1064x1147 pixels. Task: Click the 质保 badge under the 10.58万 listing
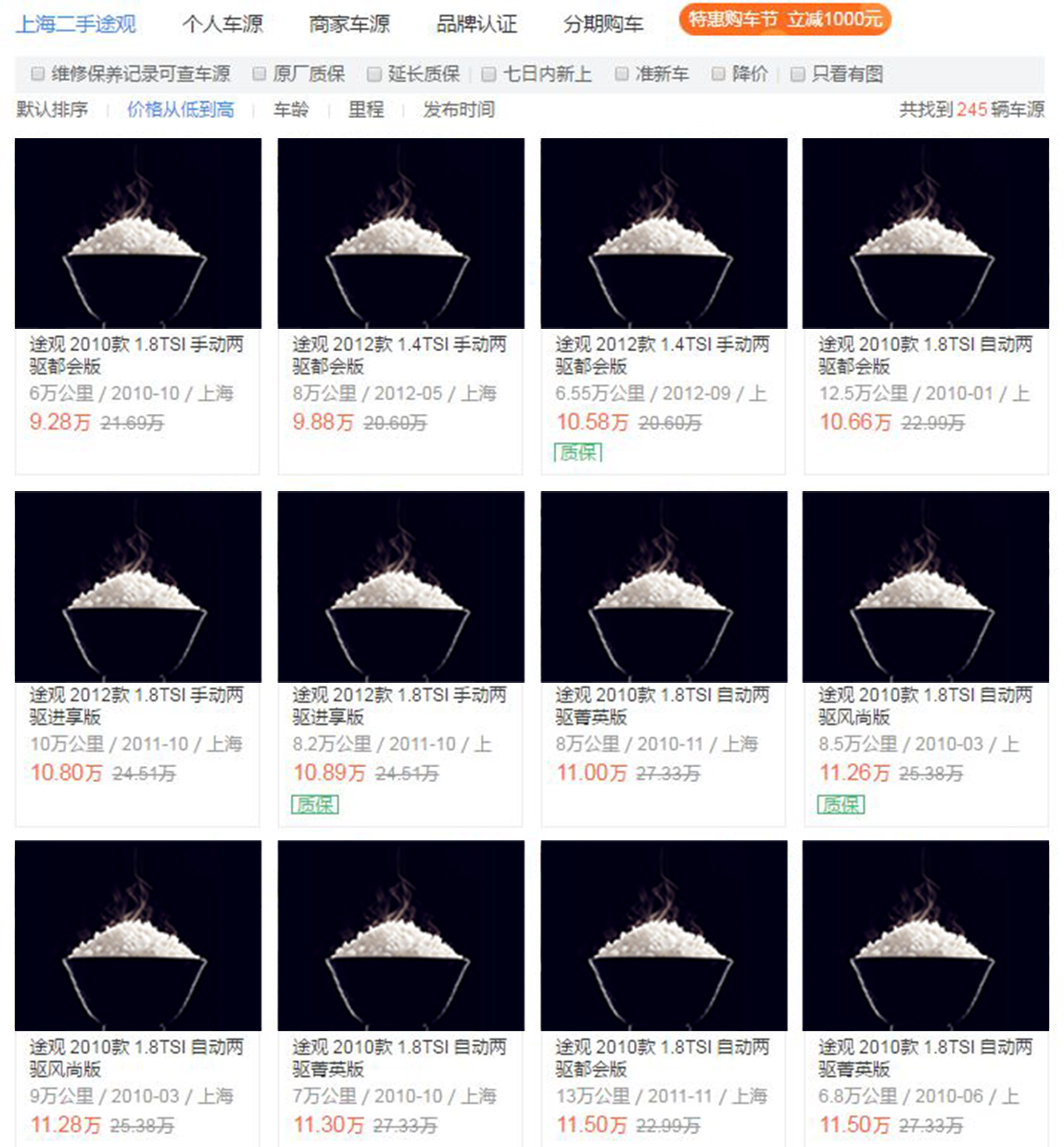[x=578, y=454]
